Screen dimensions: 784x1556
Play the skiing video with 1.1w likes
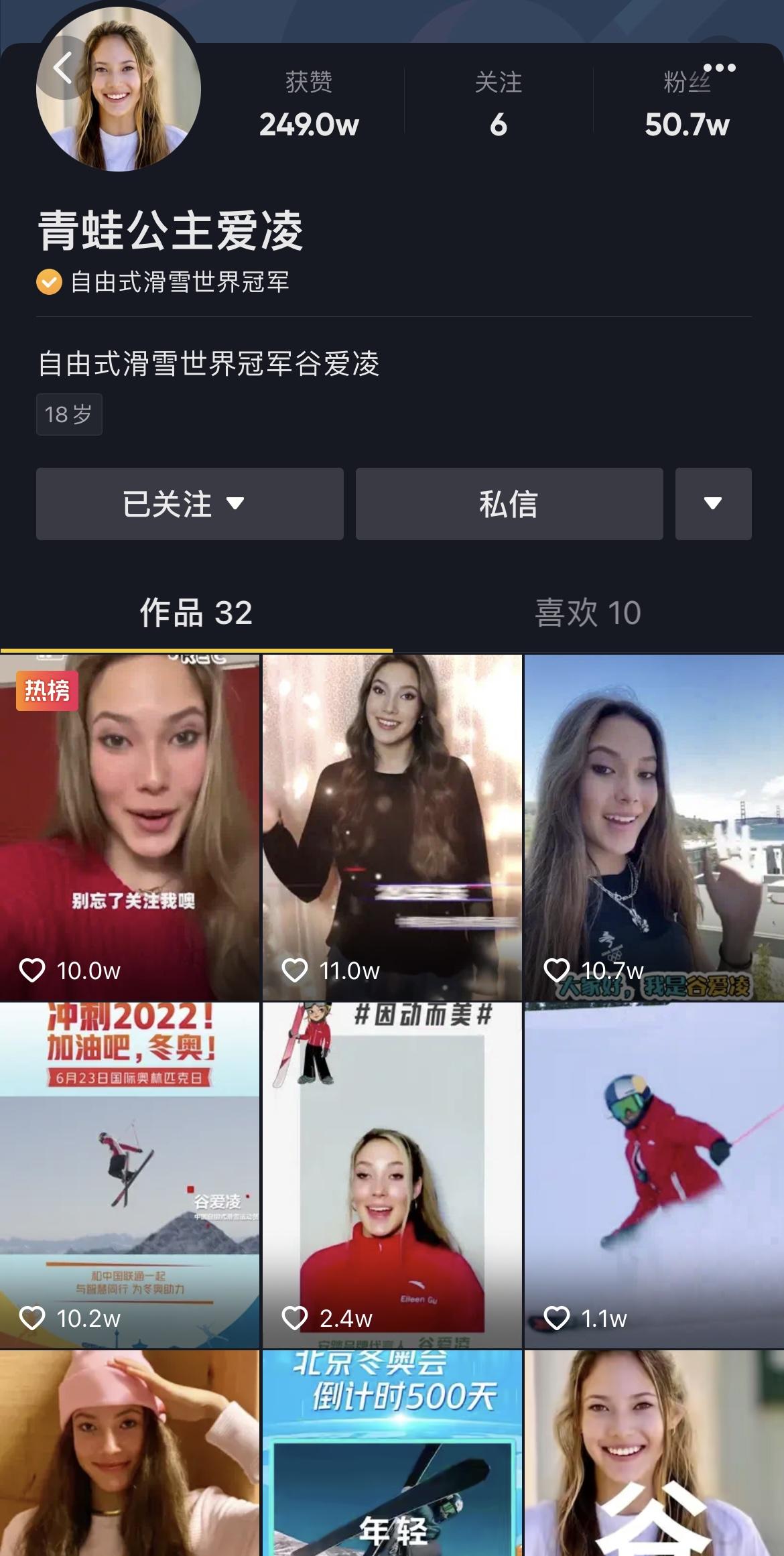point(654,1175)
